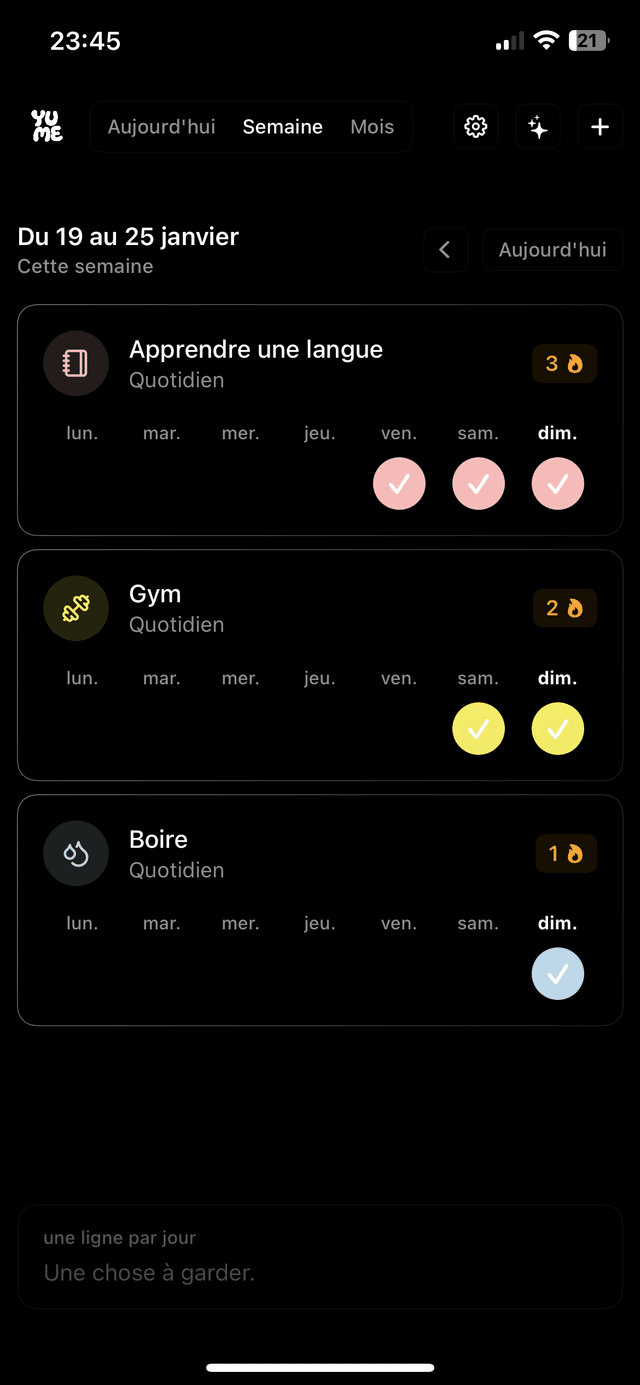This screenshot has width=640, height=1385.
Task: Go to the previous week
Action: pos(445,250)
